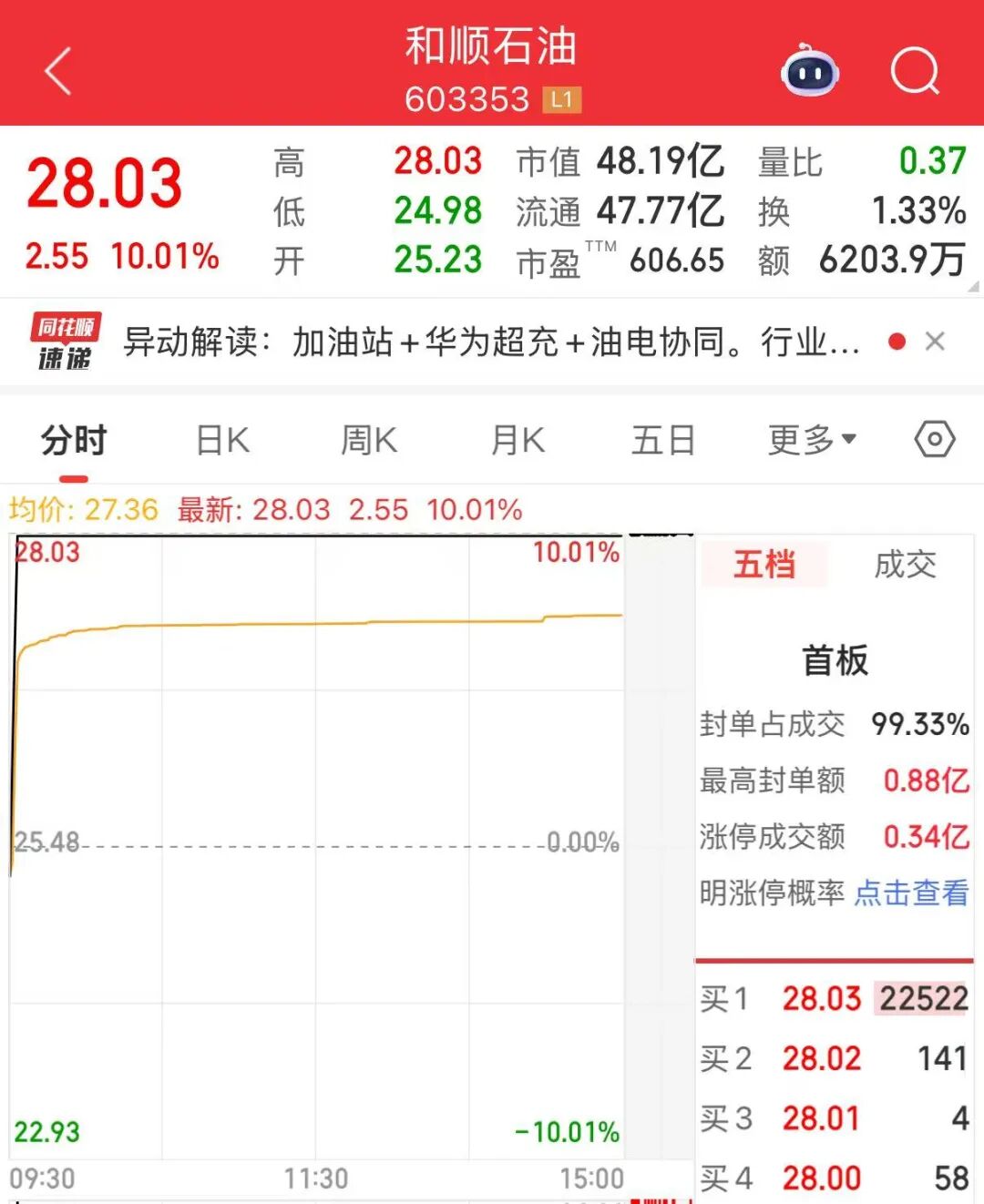Screen dimensions: 984x1204
Task: Select the 月K chart tab
Action: coord(518,441)
